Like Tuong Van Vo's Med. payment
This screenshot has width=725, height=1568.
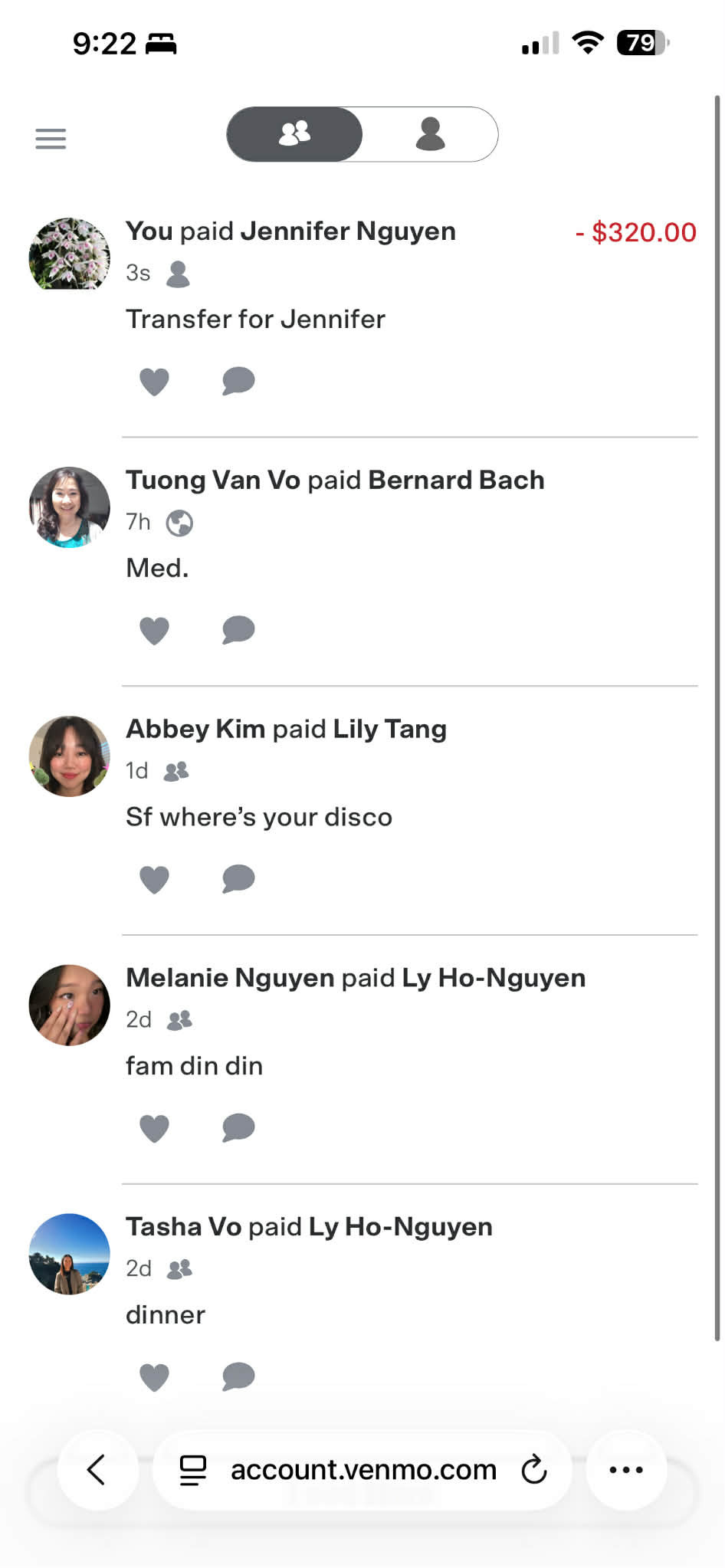tap(154, 630)
